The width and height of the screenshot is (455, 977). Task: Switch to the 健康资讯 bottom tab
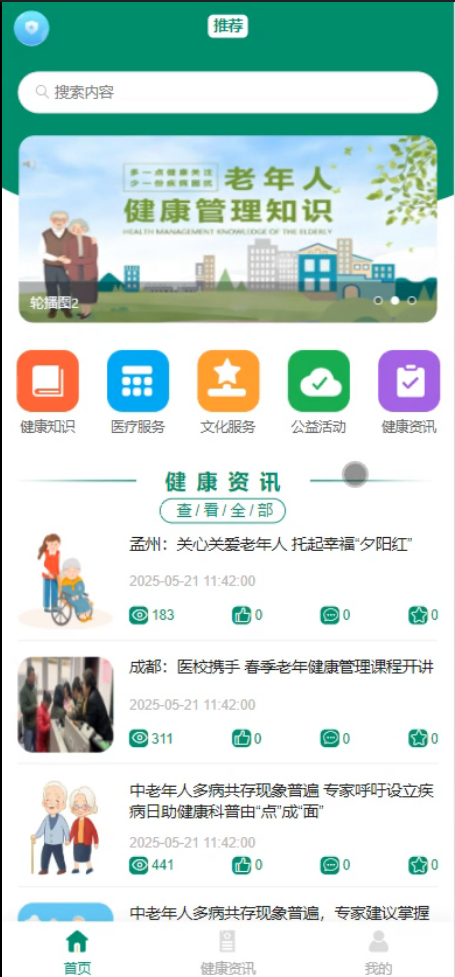tap(228, 951)
